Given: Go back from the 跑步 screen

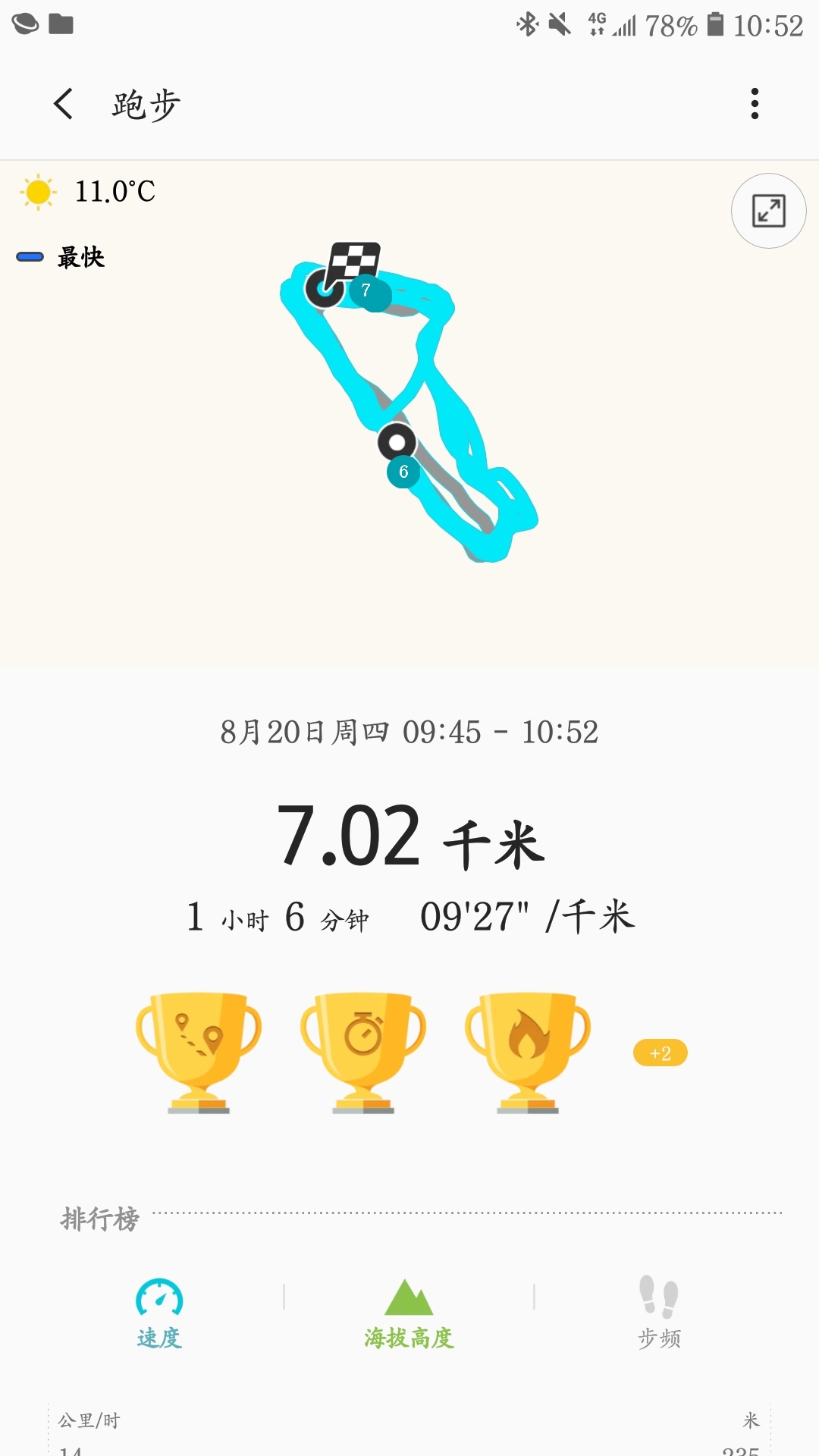Looking at the screenshot, I should tap(64, 104).
